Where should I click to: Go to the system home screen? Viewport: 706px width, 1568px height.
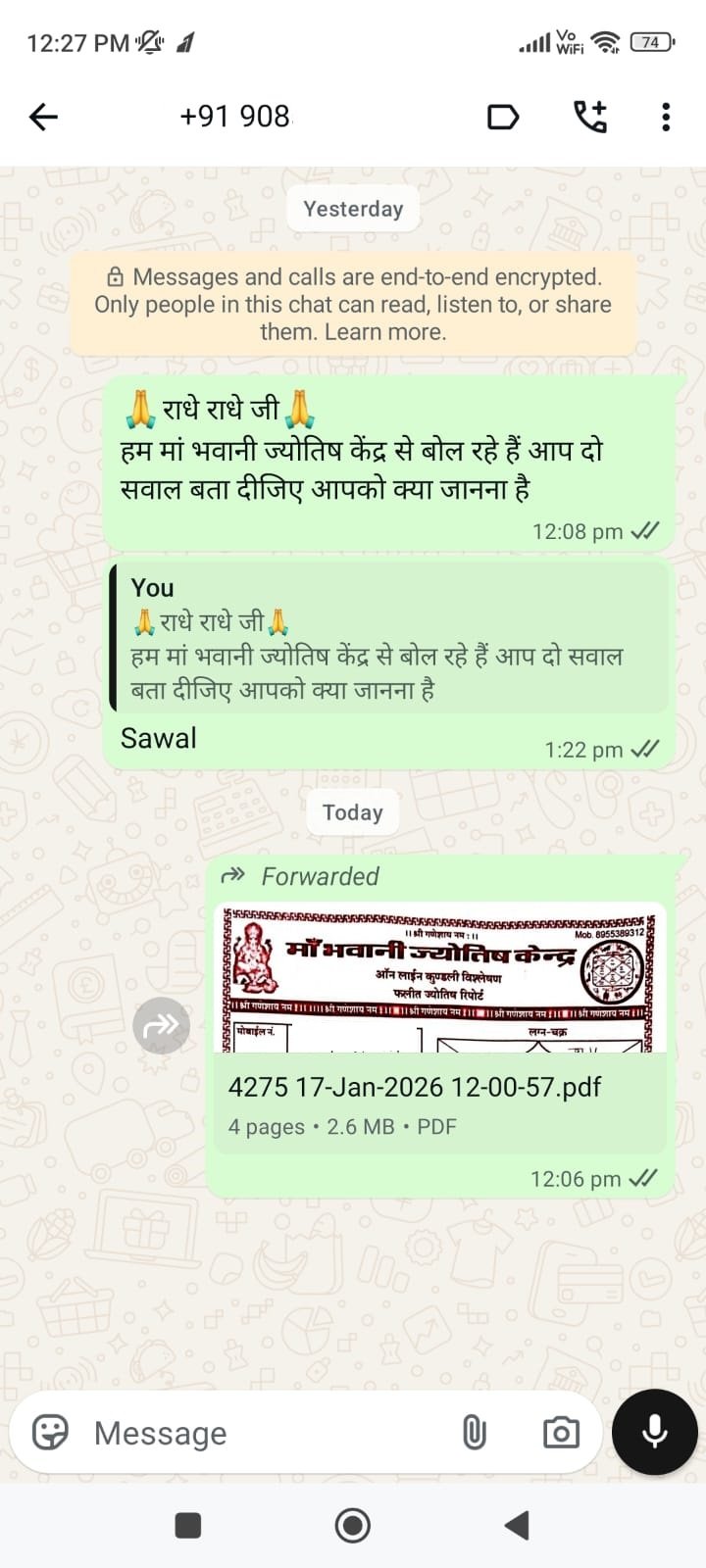tap(353, 1525)
